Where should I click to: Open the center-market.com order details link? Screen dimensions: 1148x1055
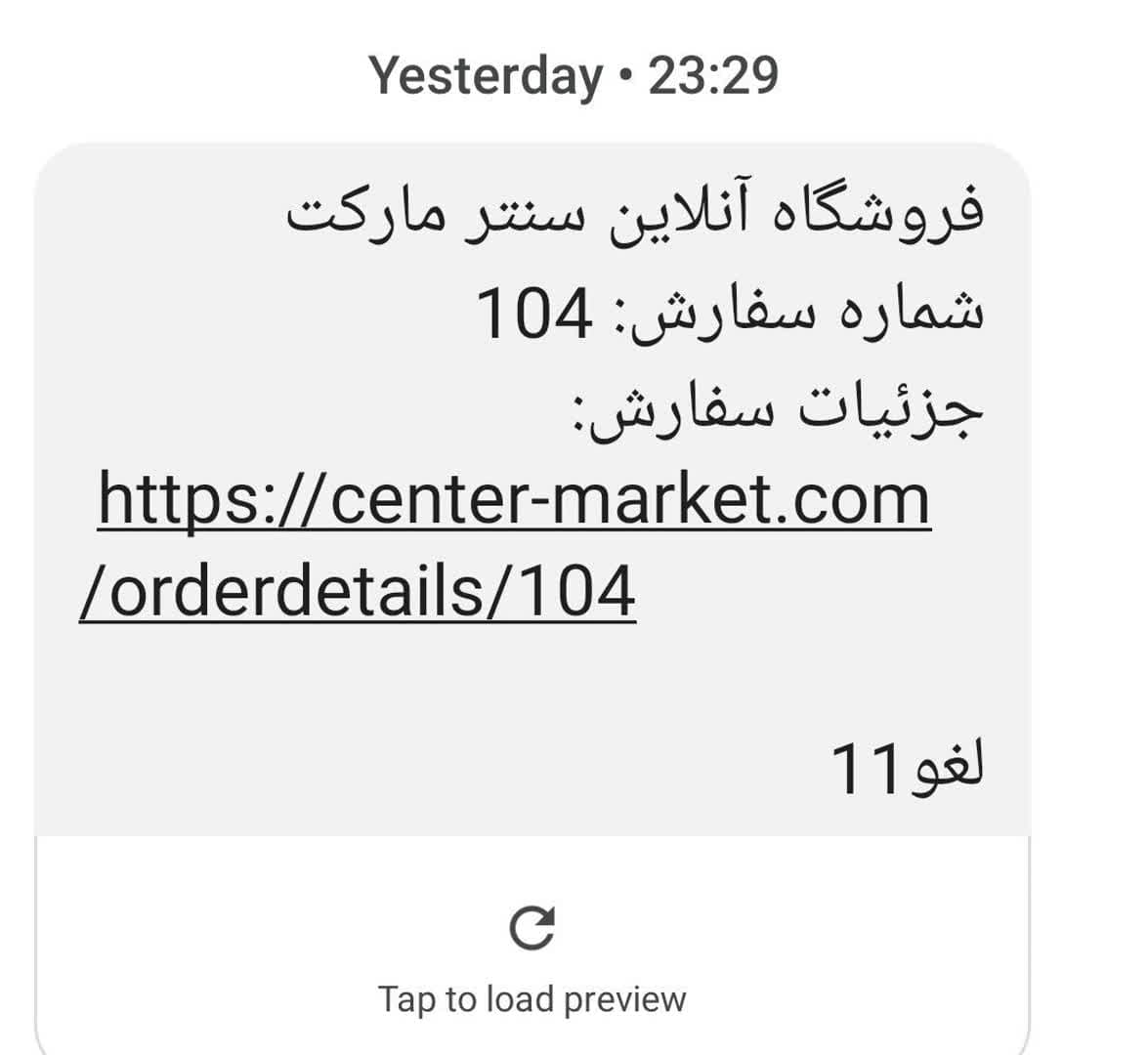[x=513, y=500]
